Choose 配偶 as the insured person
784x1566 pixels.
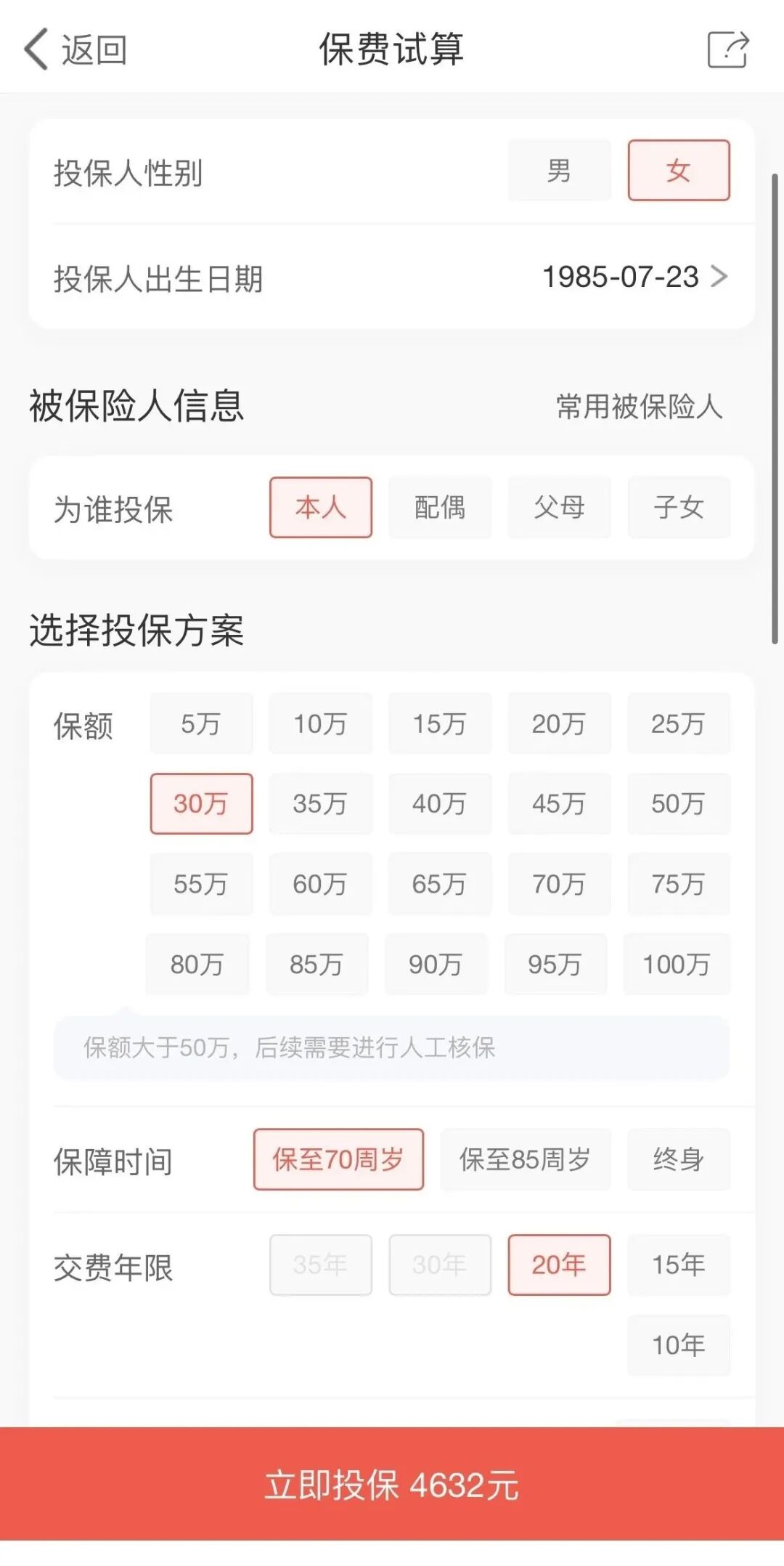pyautogui.click(x=439, y=508)
